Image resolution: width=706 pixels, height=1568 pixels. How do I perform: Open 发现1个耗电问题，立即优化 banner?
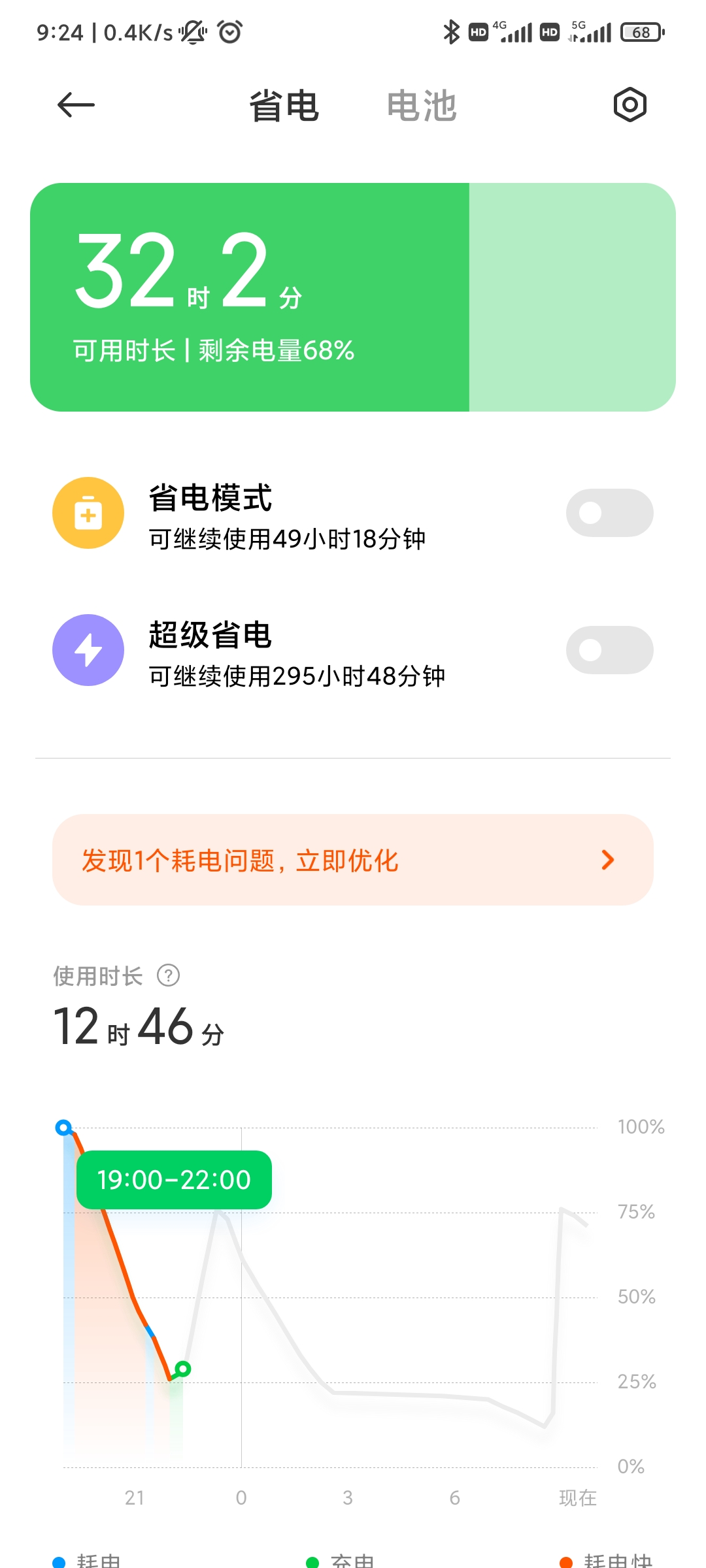pos(353,860)
